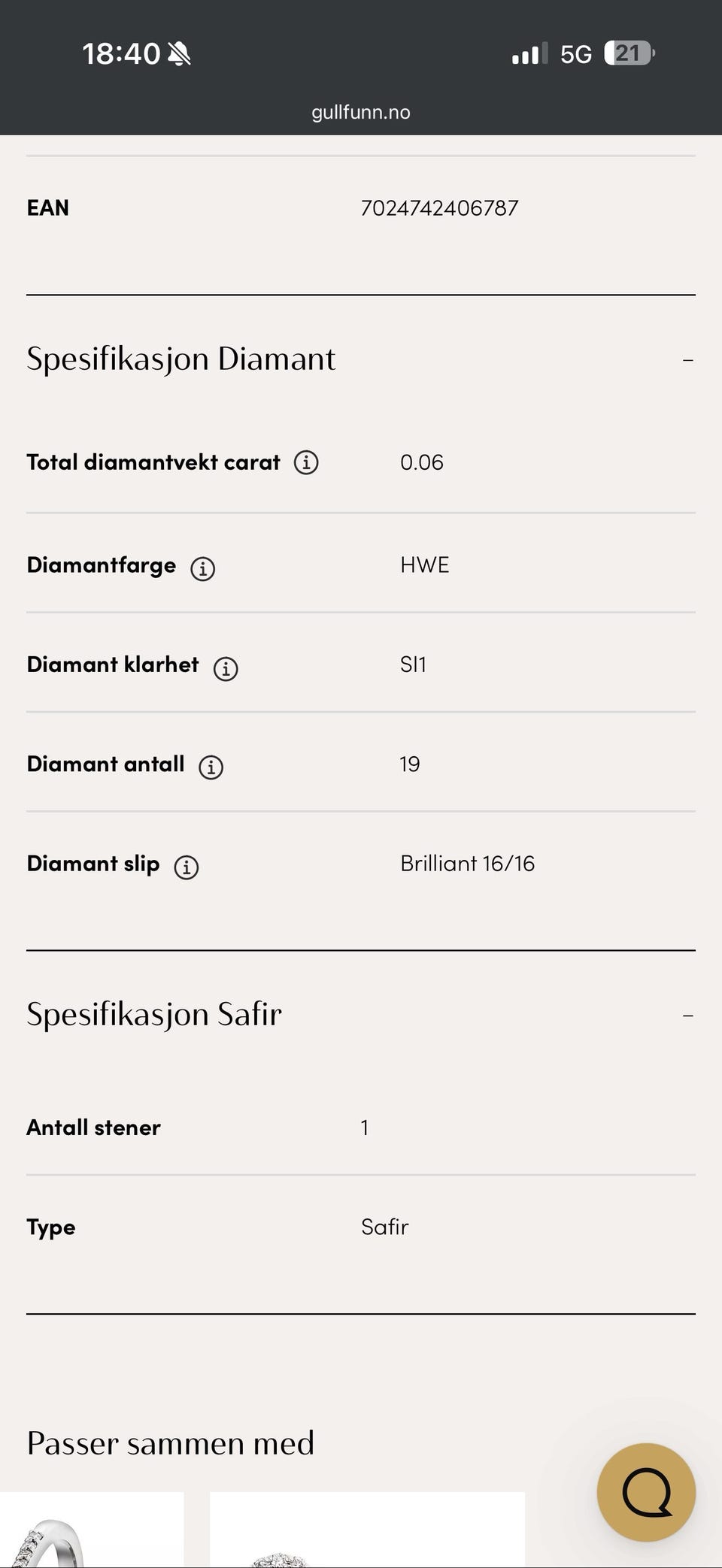The width and height of the screenshot is (722, 1568).
Task: Select the EAN number 7024742406787
Action: (440, 208)
